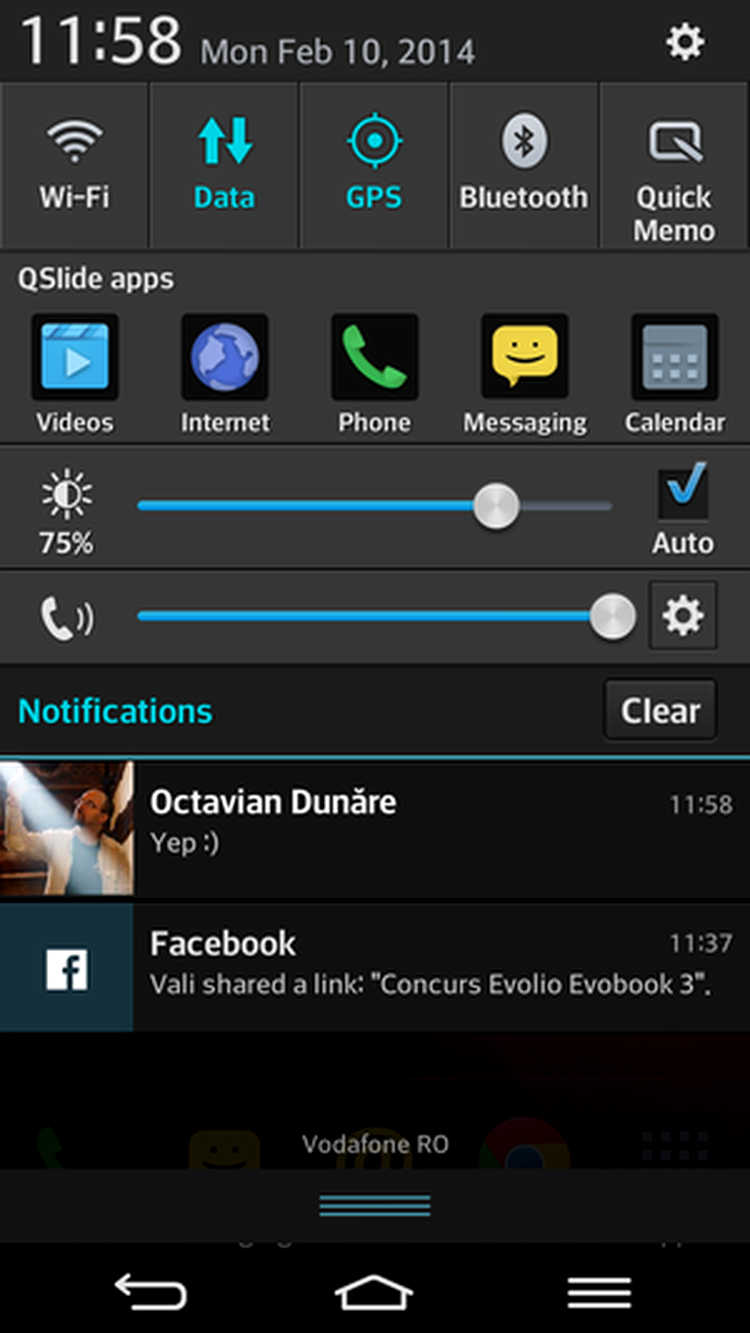This screenshot has width=750, height=1333.
Task: Enable Bluetooth
Action: (524, 165)
